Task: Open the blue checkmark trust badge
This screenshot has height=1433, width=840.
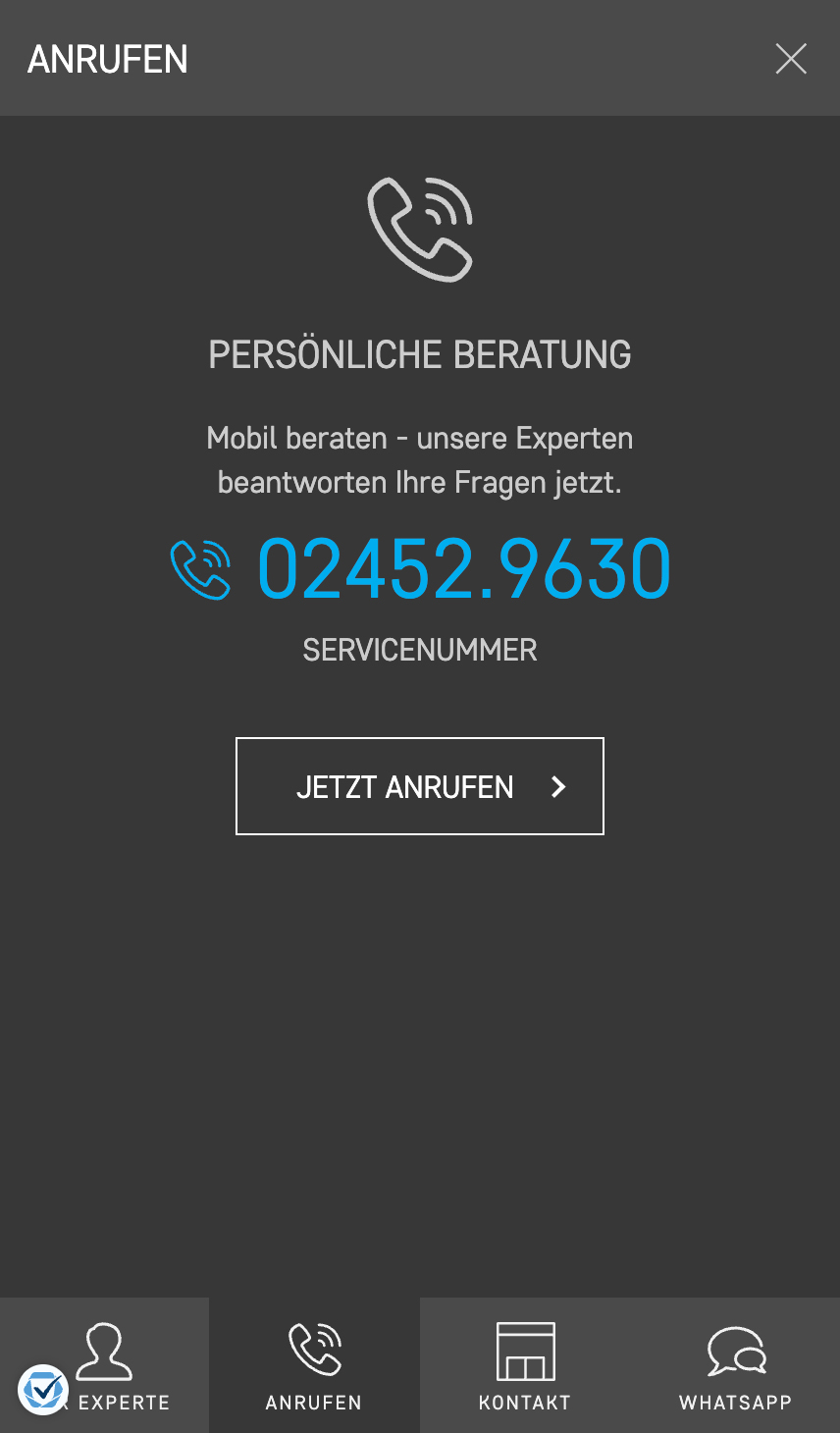Action: click(42, 1390)
